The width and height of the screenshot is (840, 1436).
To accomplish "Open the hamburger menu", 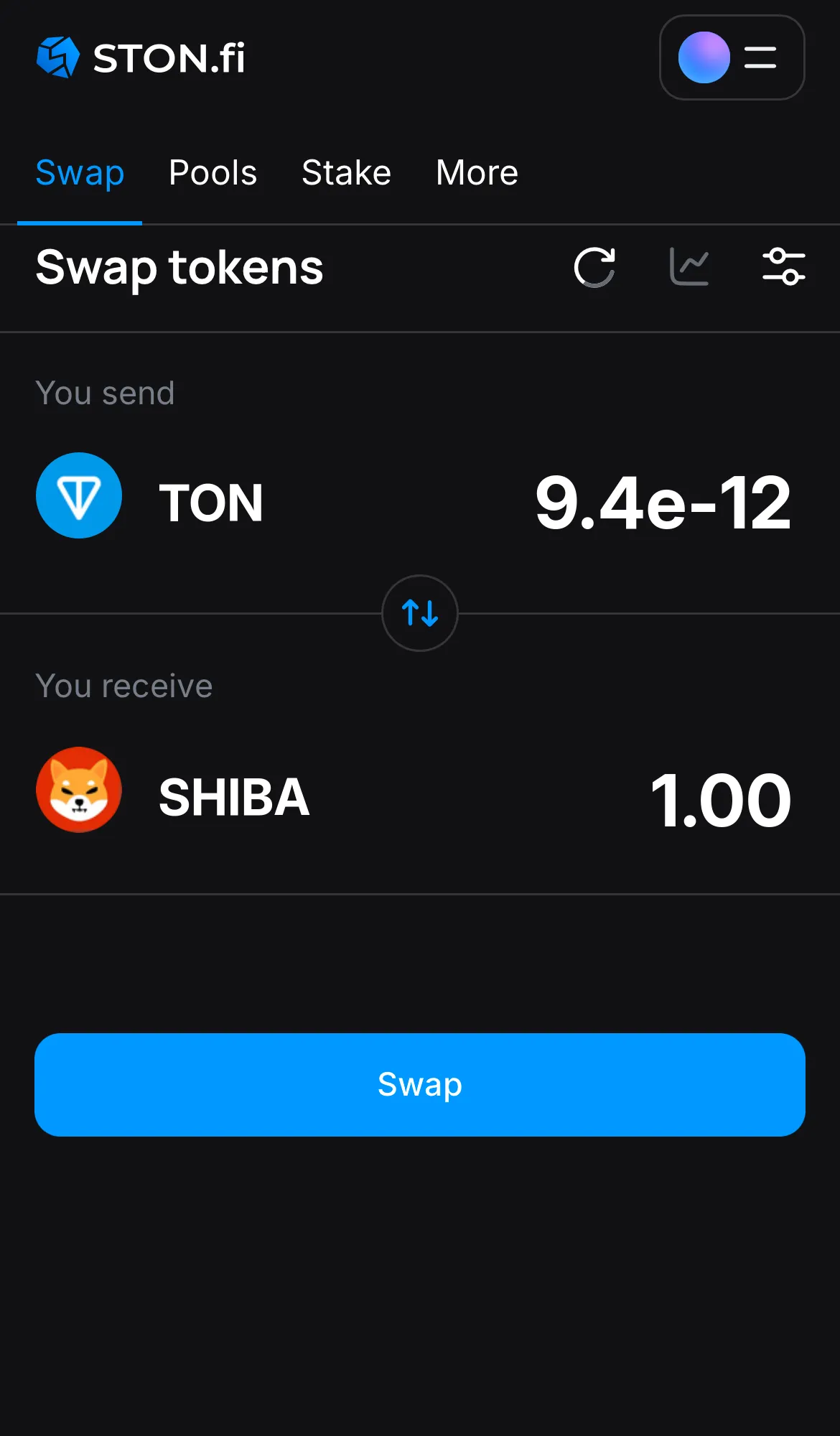I will [759, 58].
